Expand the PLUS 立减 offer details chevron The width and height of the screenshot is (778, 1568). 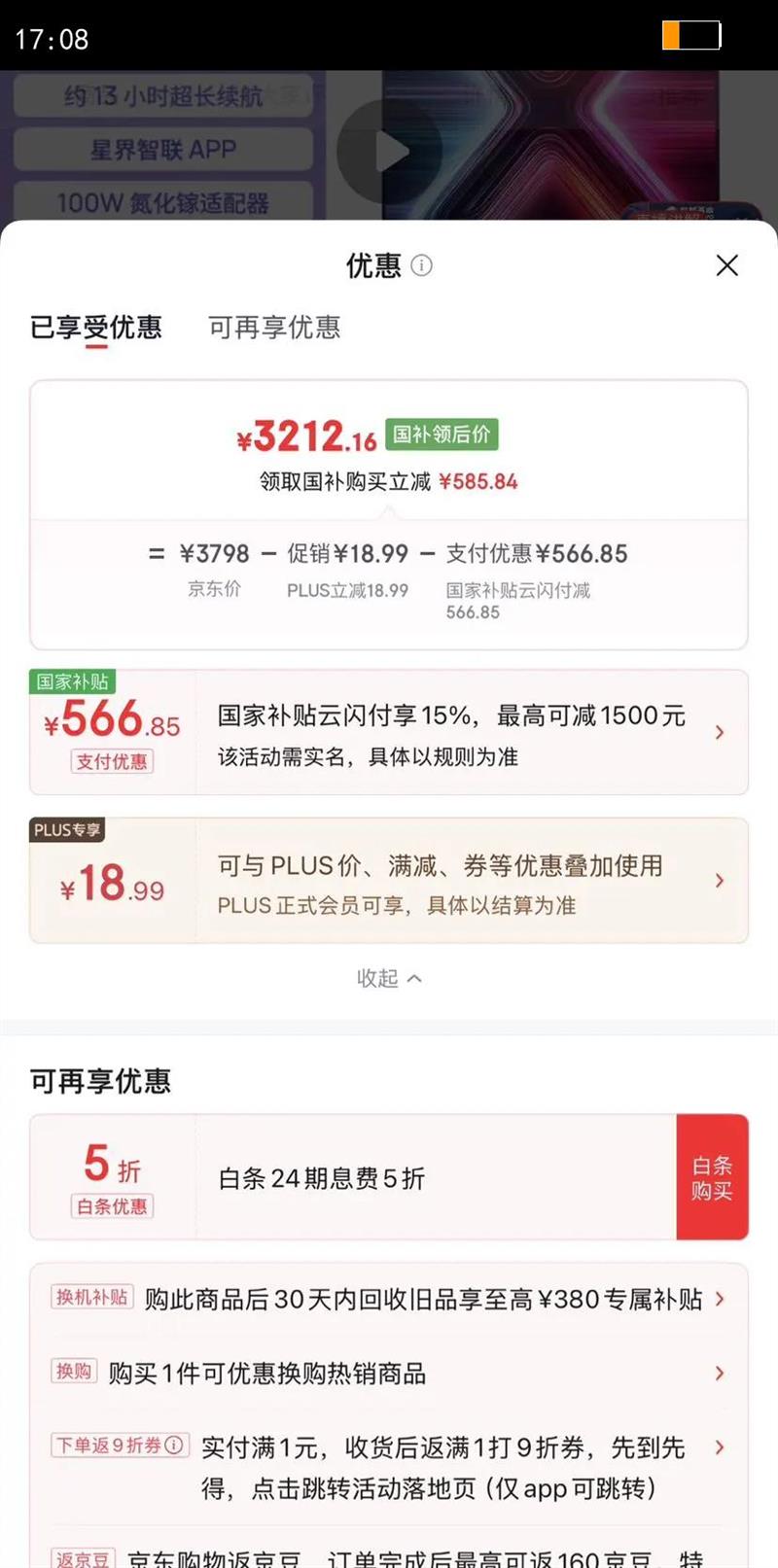[x=720, y=880]
